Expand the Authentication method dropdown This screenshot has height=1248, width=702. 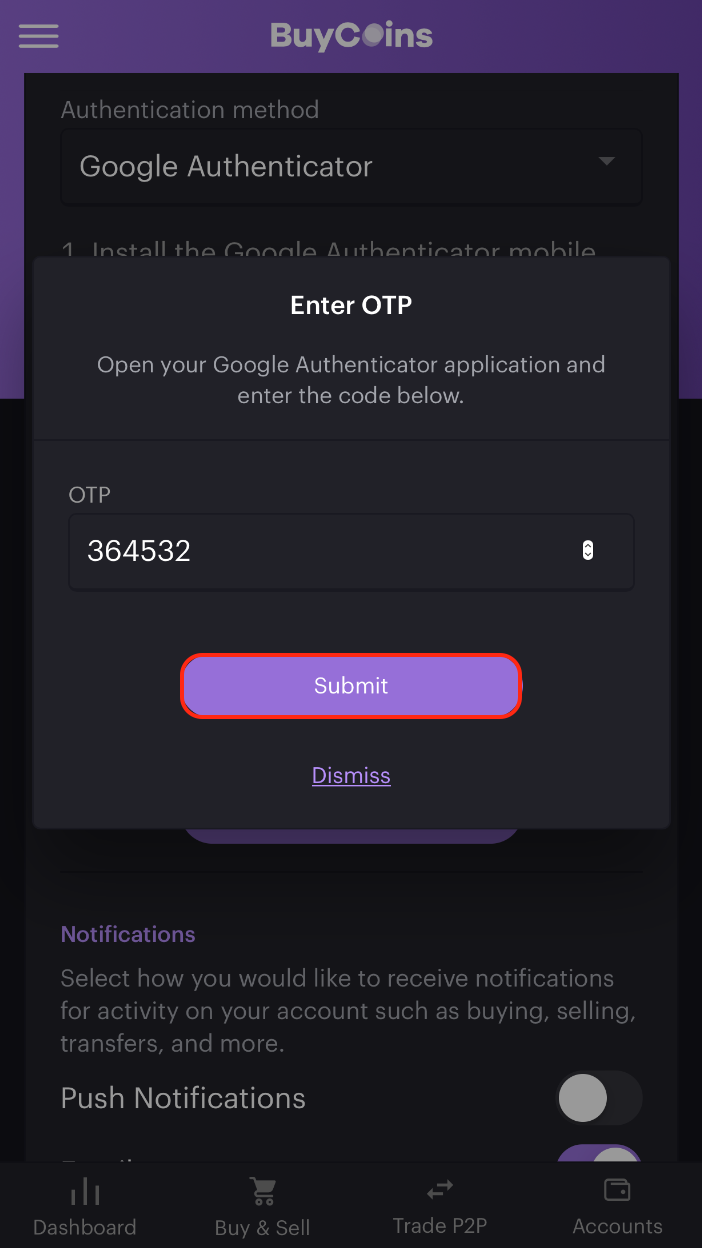pyautogui.click(x=351, y=166)
